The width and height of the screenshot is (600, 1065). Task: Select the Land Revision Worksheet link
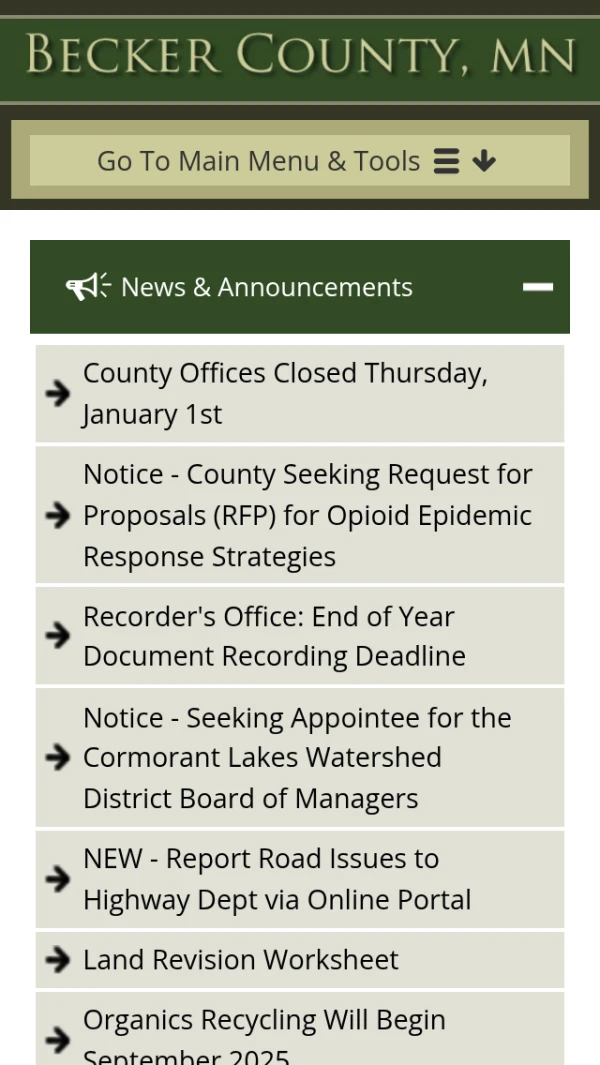[241, 960]
